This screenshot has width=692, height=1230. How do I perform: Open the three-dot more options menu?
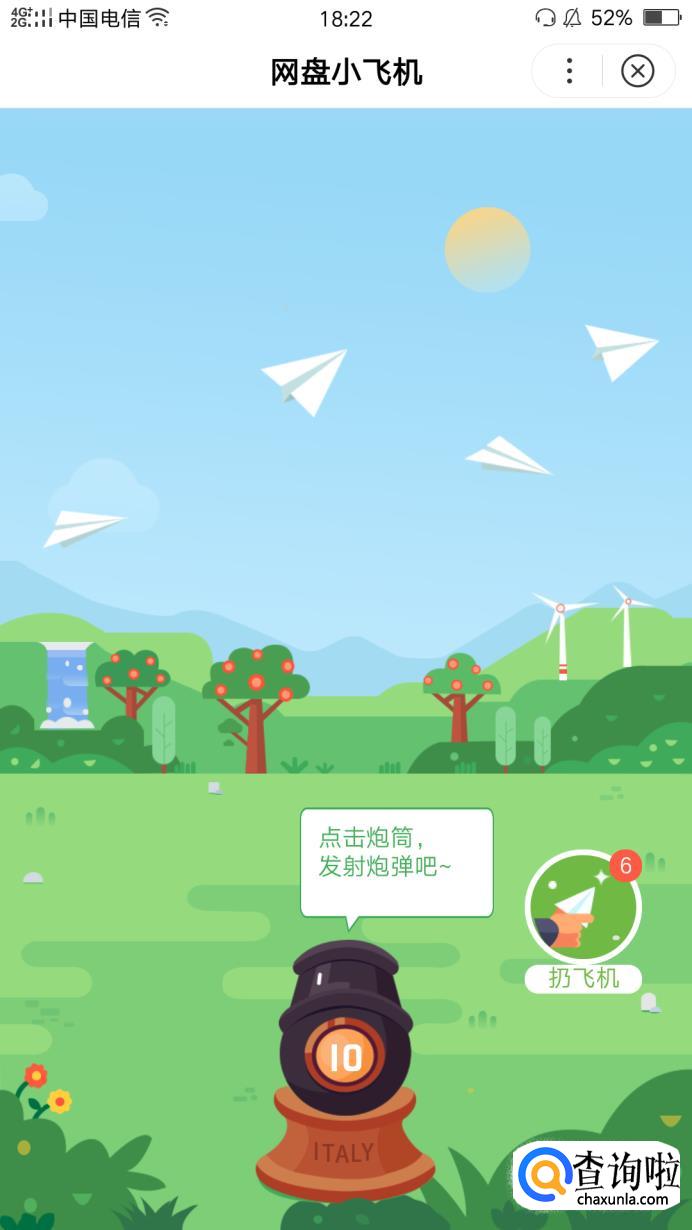click(x=569, y=71)
